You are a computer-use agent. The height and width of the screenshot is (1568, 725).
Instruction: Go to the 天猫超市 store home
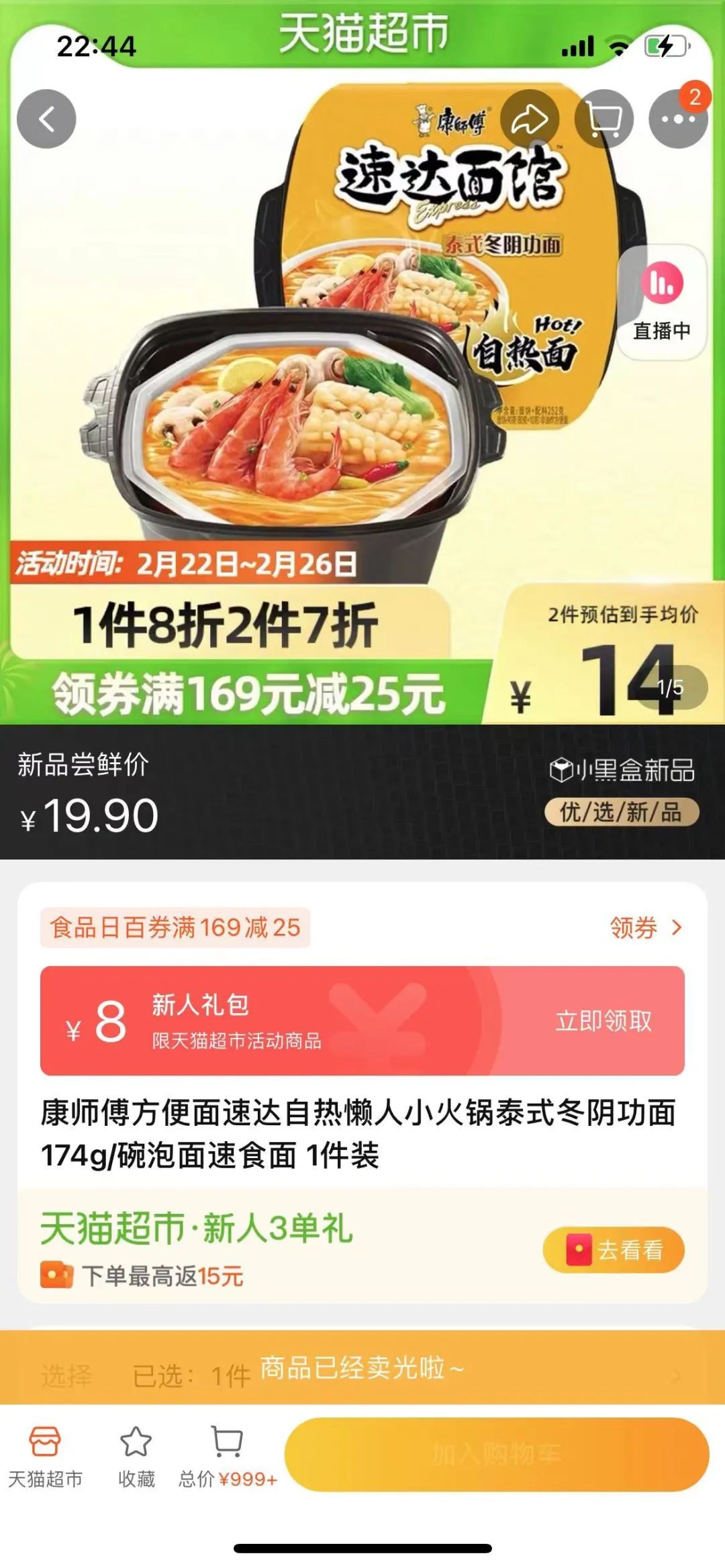click(x=45, y=1455)
